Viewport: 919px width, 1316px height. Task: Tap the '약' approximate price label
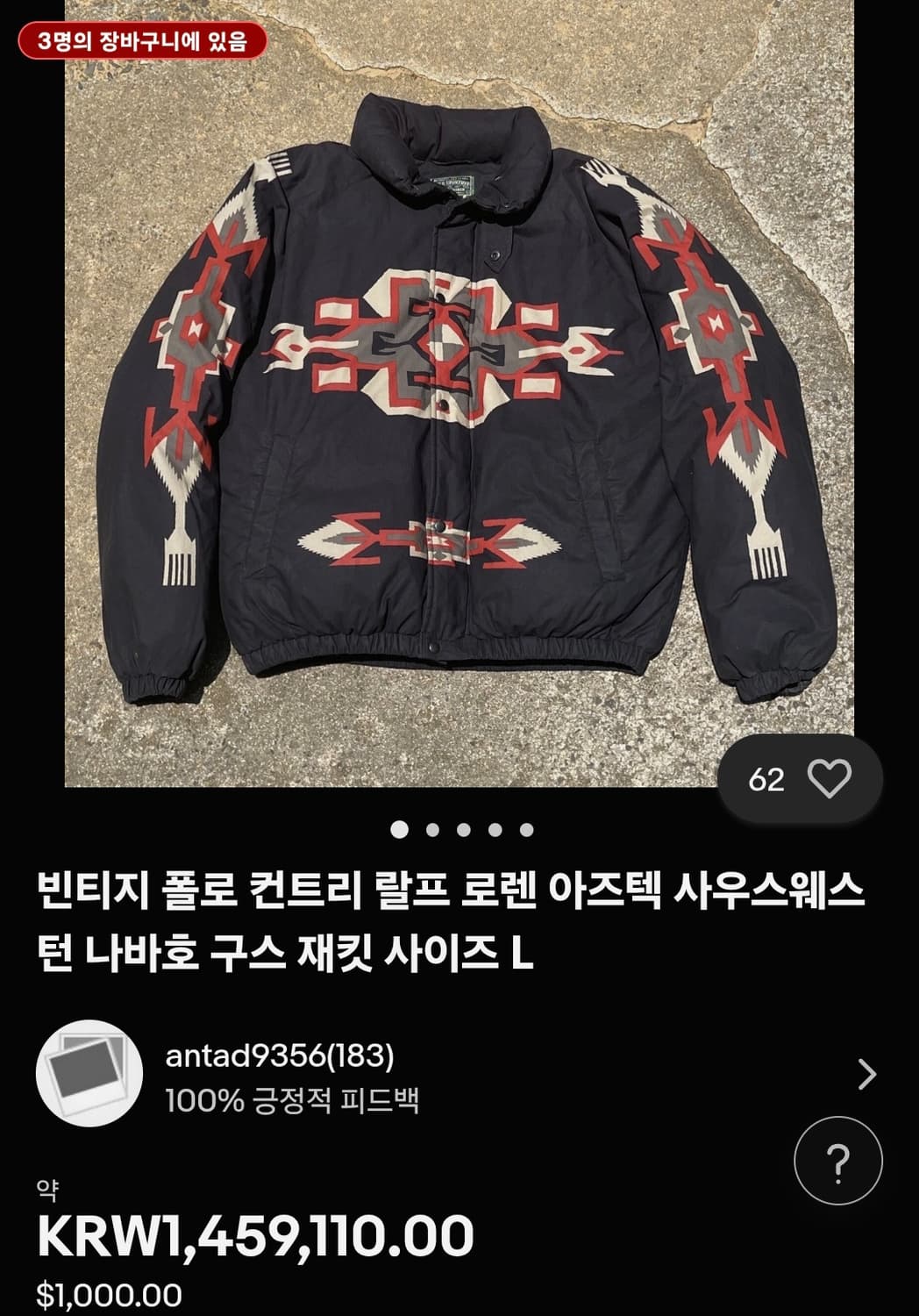tap(49, 1191)
